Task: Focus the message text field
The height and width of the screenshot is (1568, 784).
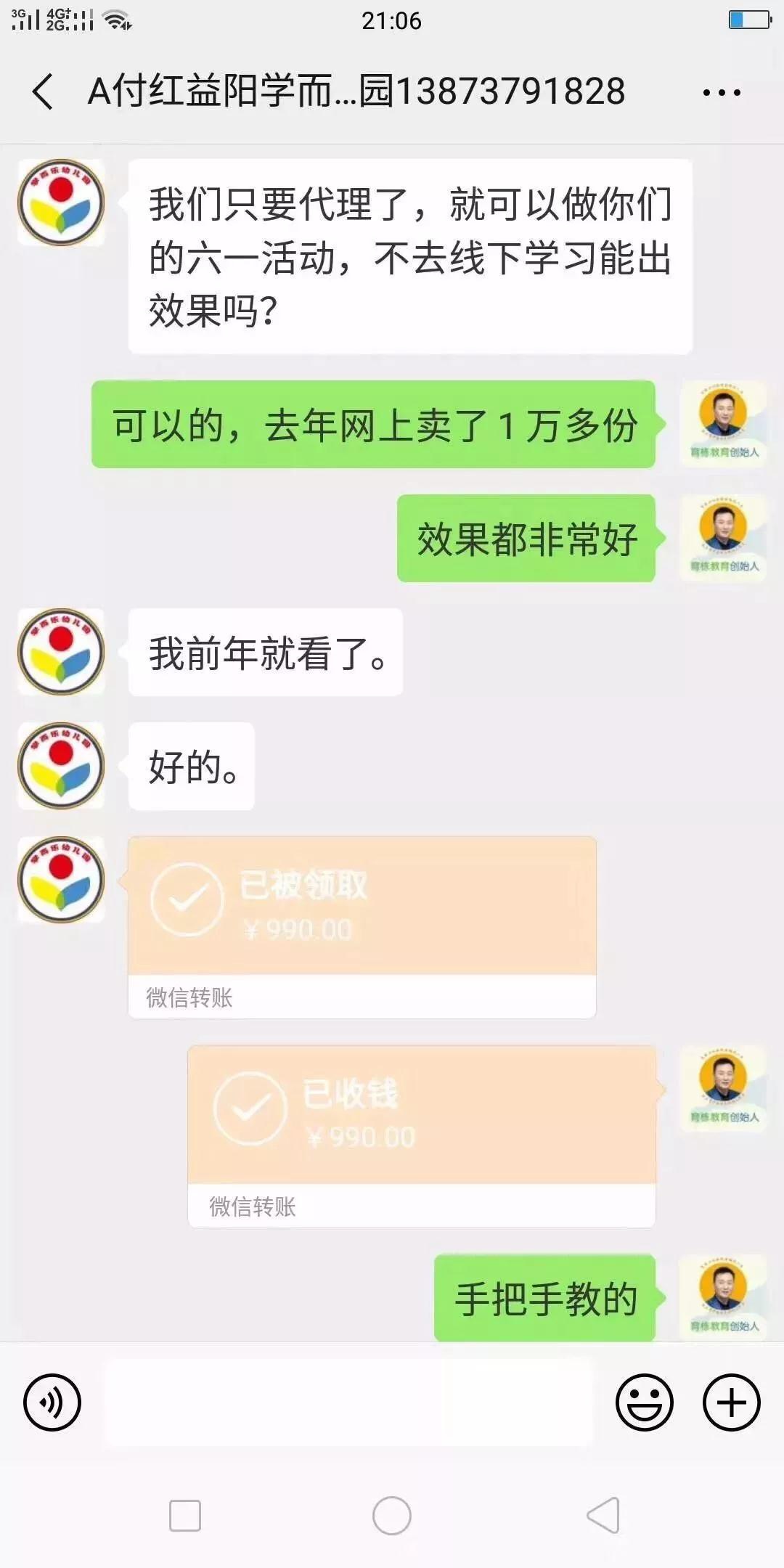Action: [348, 1402]
